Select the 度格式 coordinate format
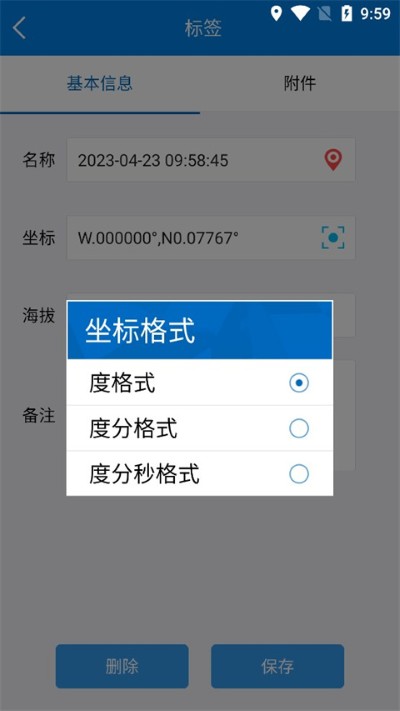The width and height of the screenshot is (400, 711). [200, 383]
